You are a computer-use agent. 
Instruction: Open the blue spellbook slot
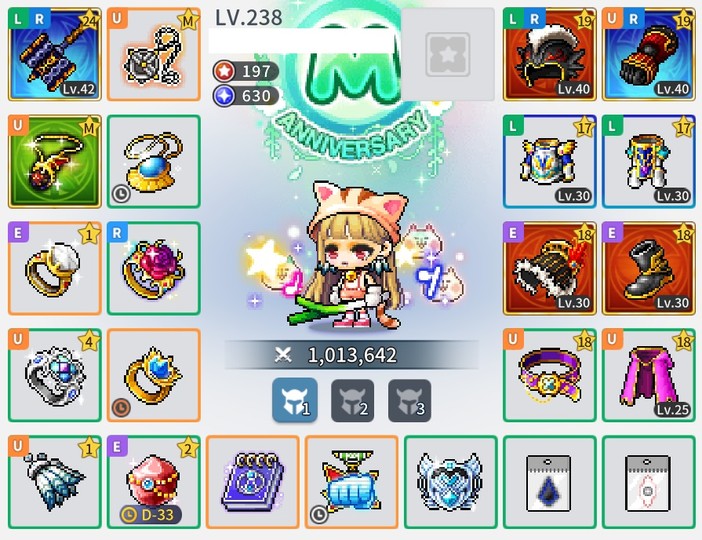click(252, 482)
